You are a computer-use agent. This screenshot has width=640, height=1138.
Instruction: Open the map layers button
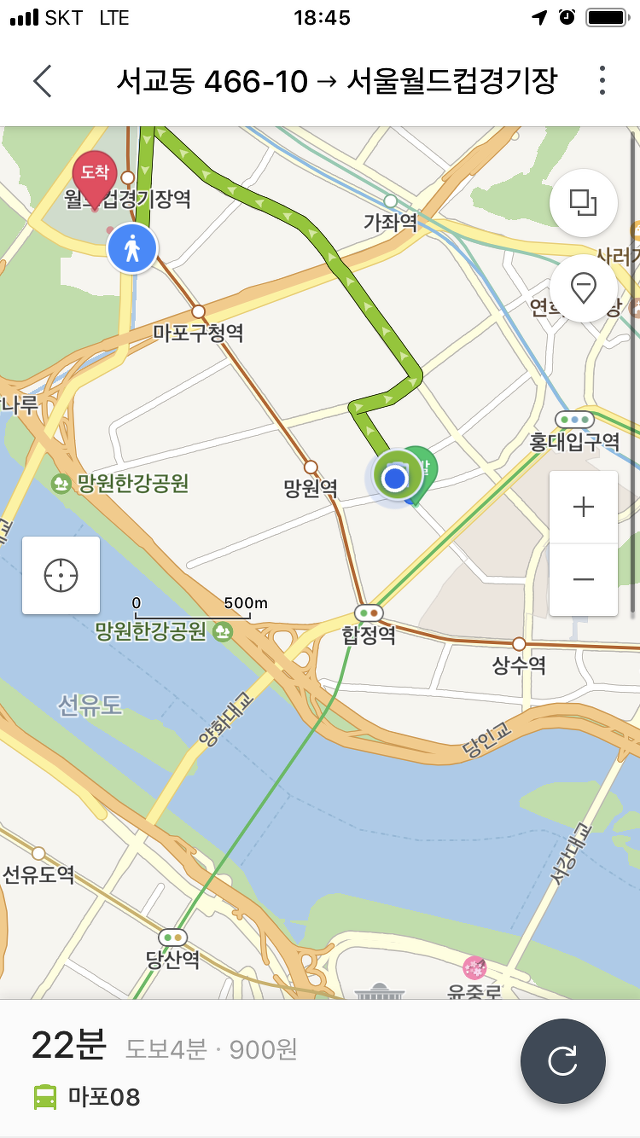pos(583,203)
